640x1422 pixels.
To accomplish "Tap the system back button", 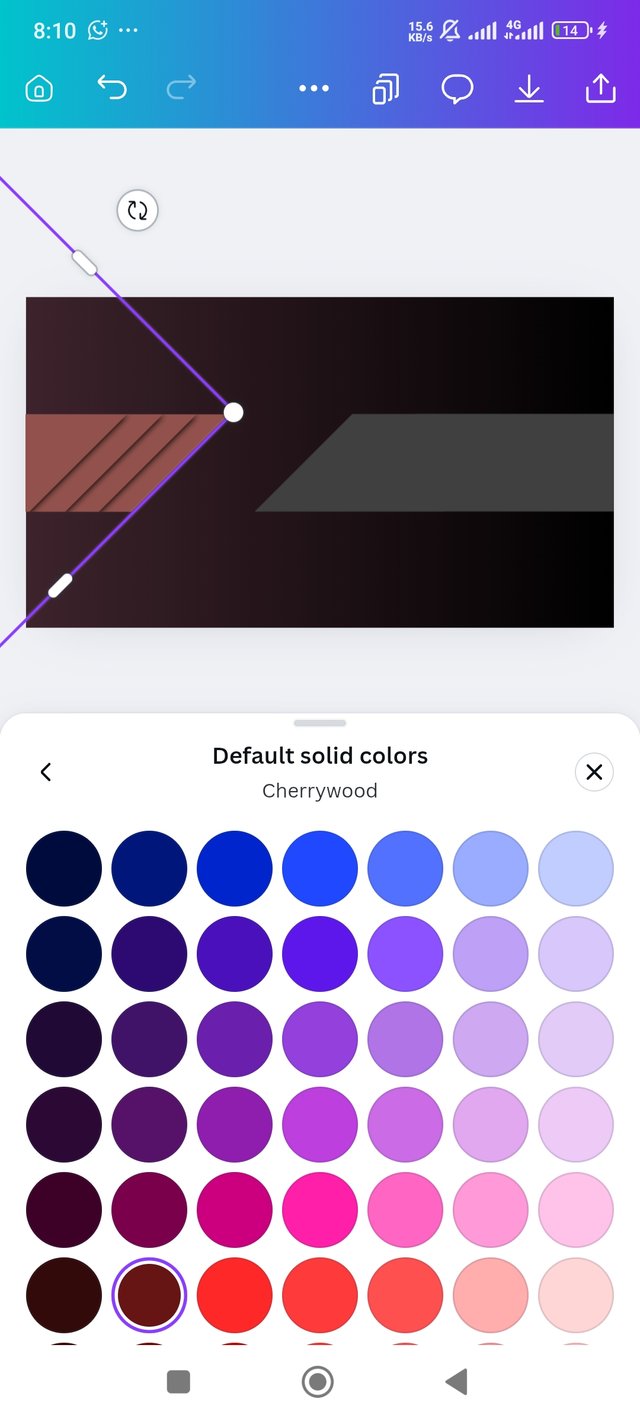I will click(x=457, y=1382).
